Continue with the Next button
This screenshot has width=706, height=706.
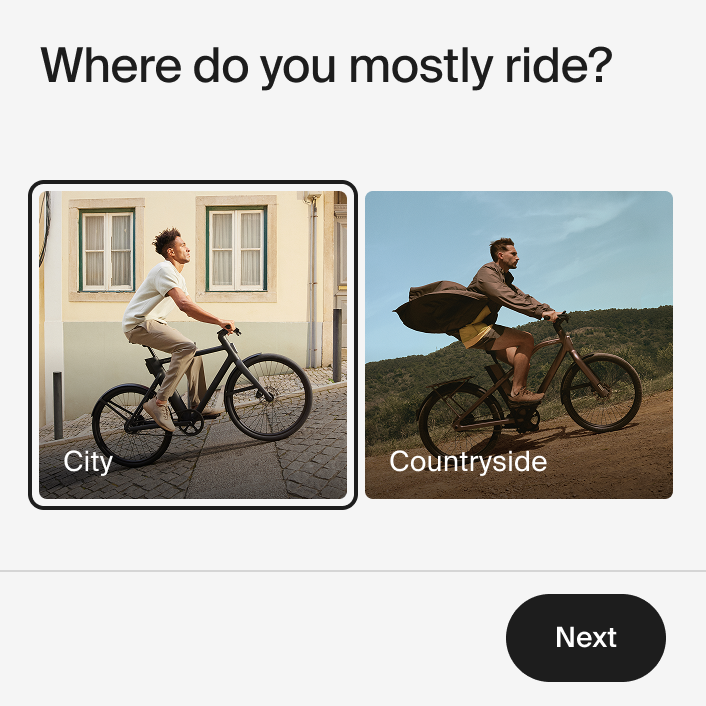585,638
